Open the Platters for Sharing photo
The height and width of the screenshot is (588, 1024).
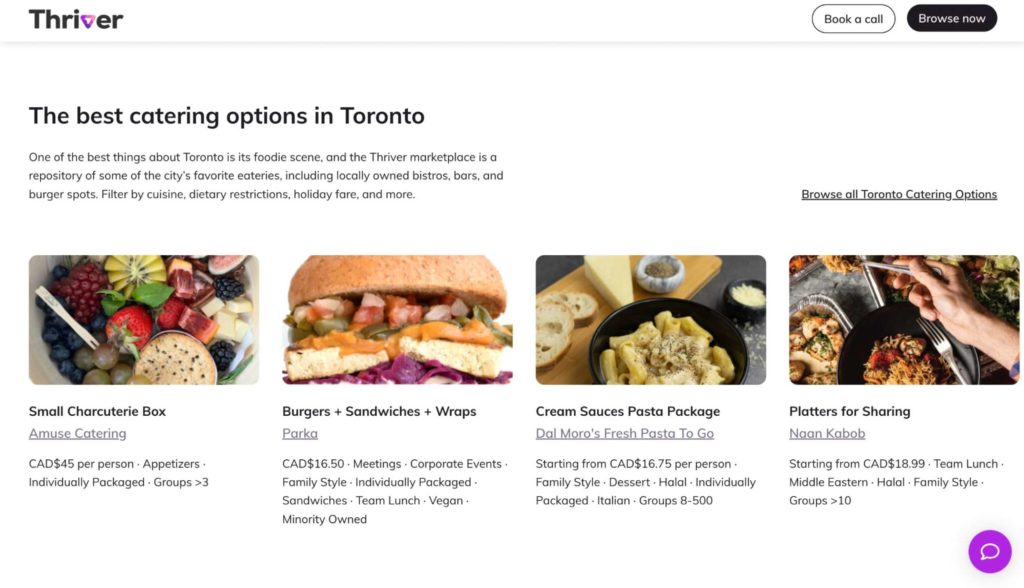904,320
